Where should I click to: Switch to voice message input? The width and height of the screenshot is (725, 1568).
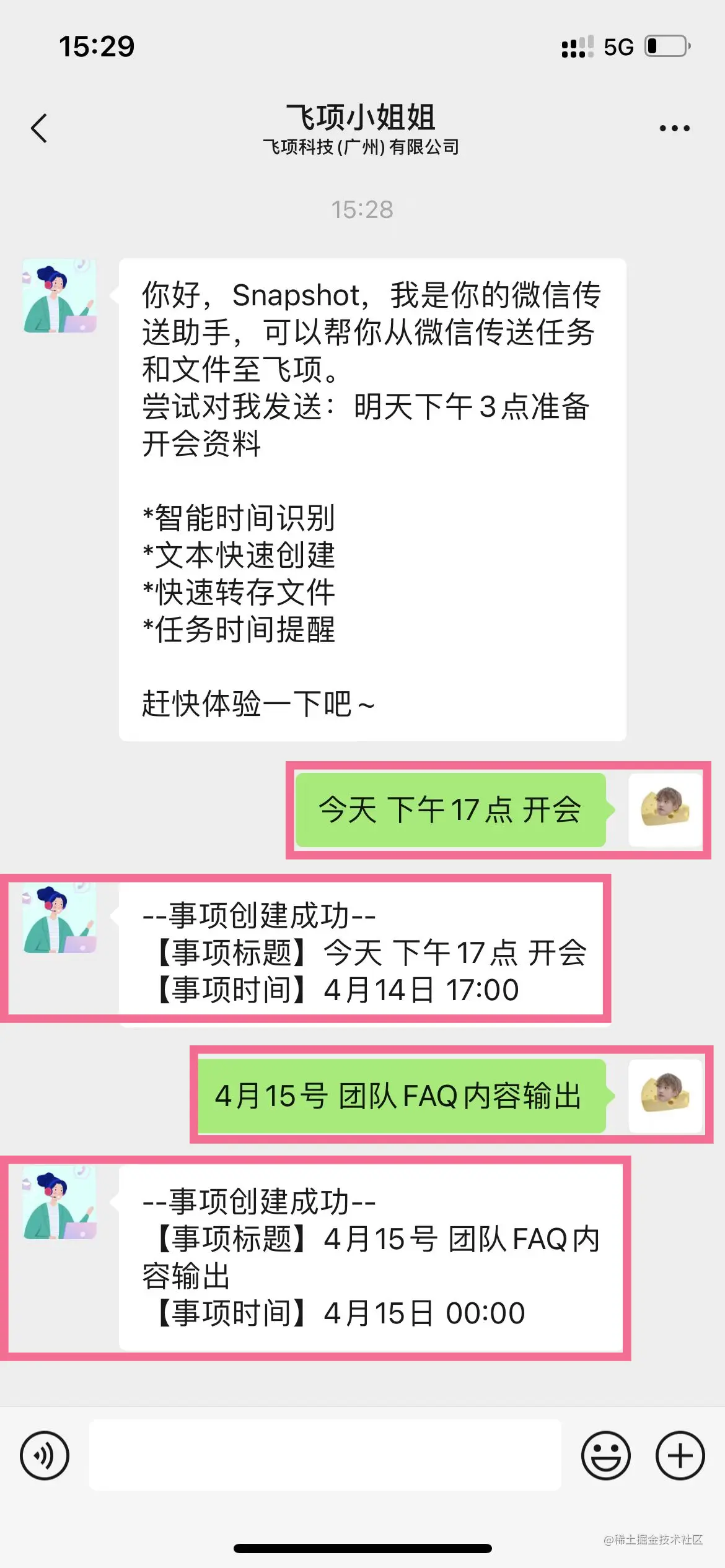pyautogui.click(x=45, y=1455)
